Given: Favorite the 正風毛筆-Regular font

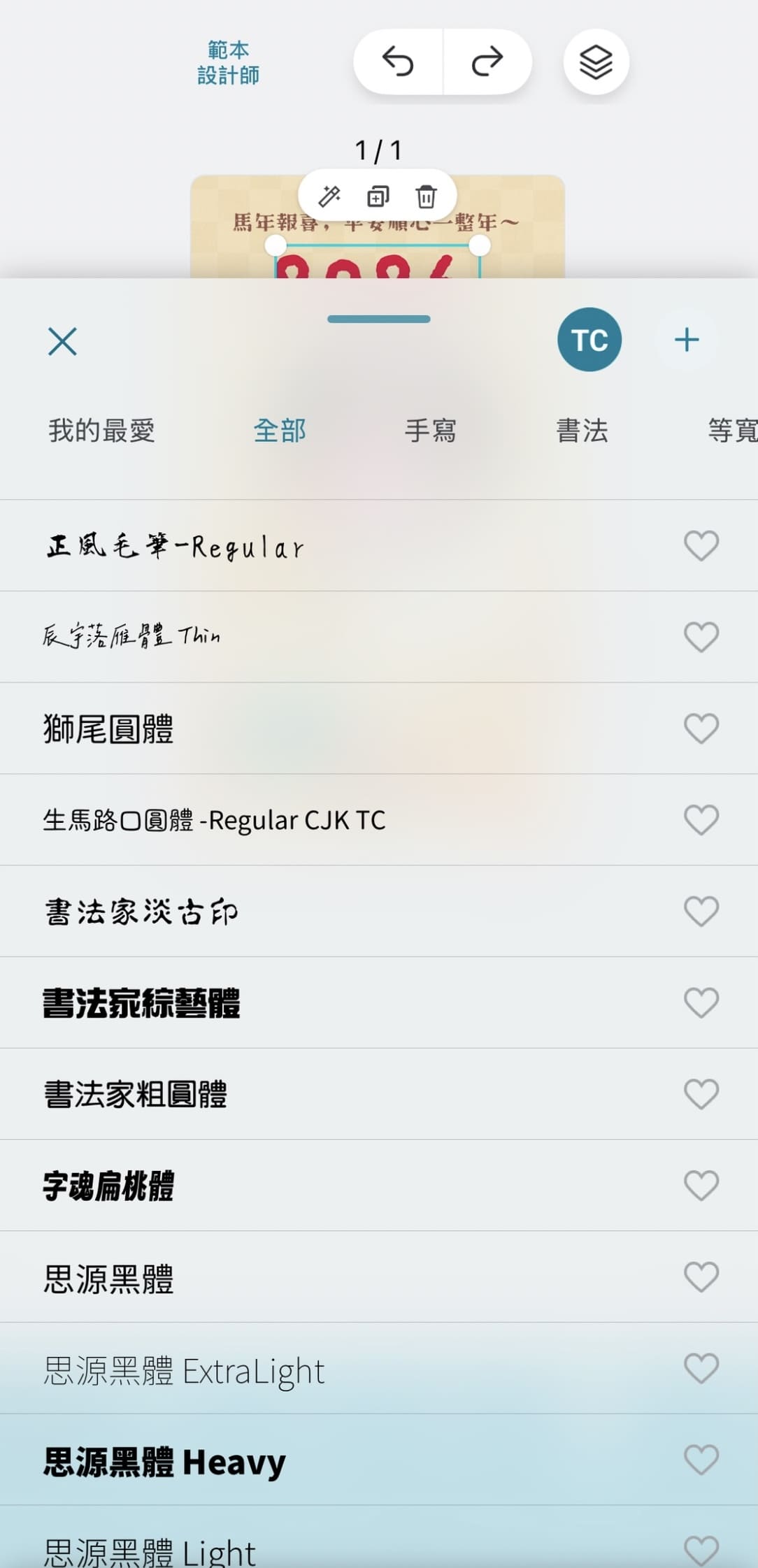Looking at the screenshot, I should pos(701,546).
